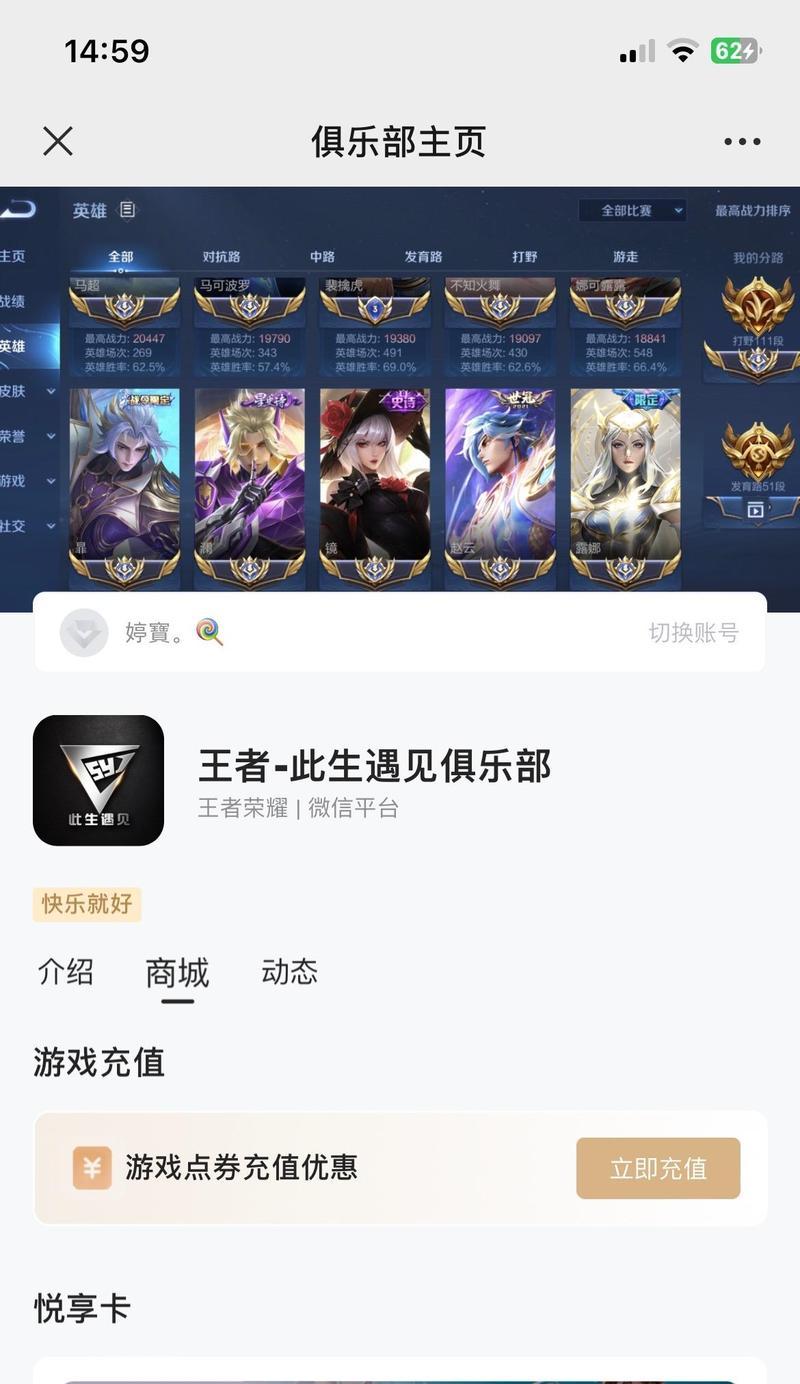800x1384 pixels.
Task: Switch to the 介绍 tab
Action: 66,972
